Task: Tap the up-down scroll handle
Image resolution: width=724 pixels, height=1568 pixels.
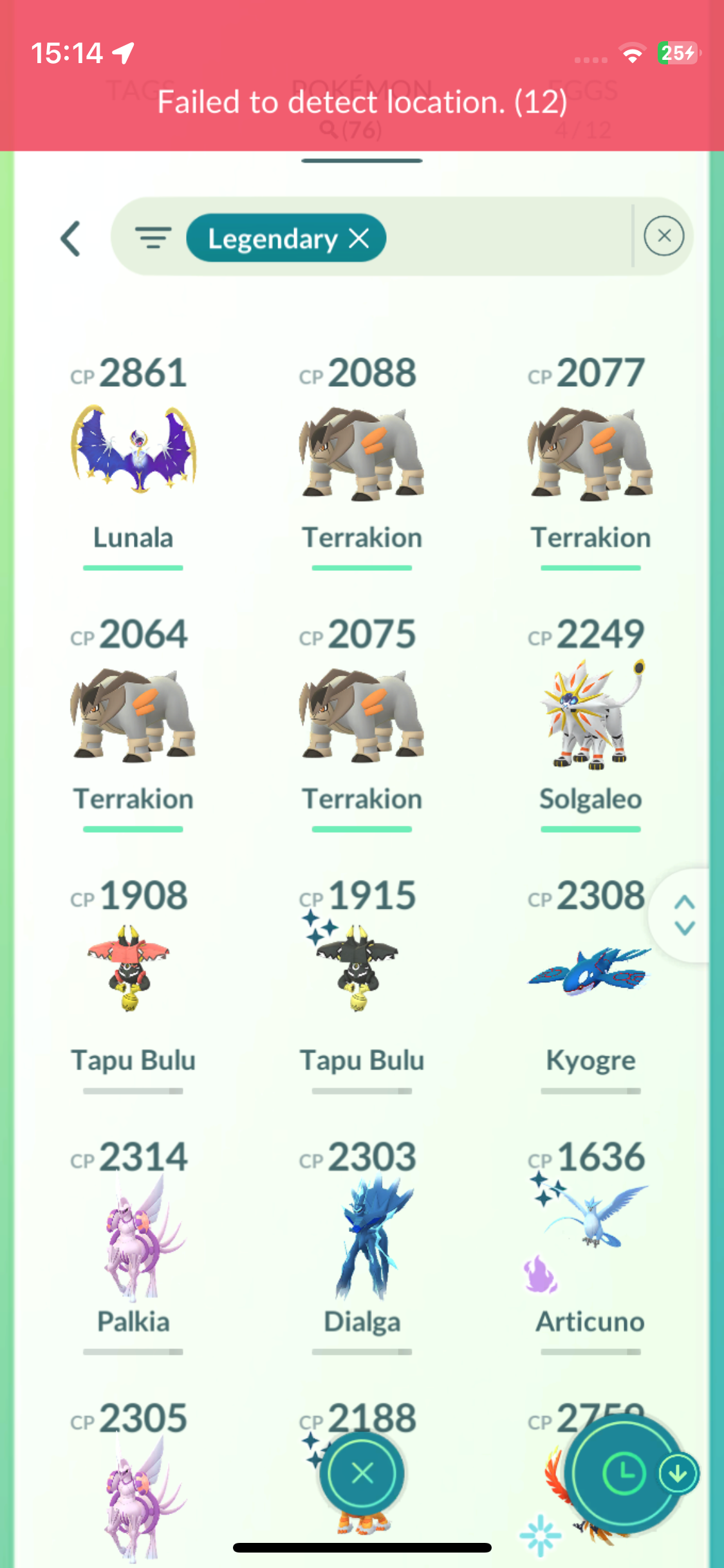Action: 685,915
